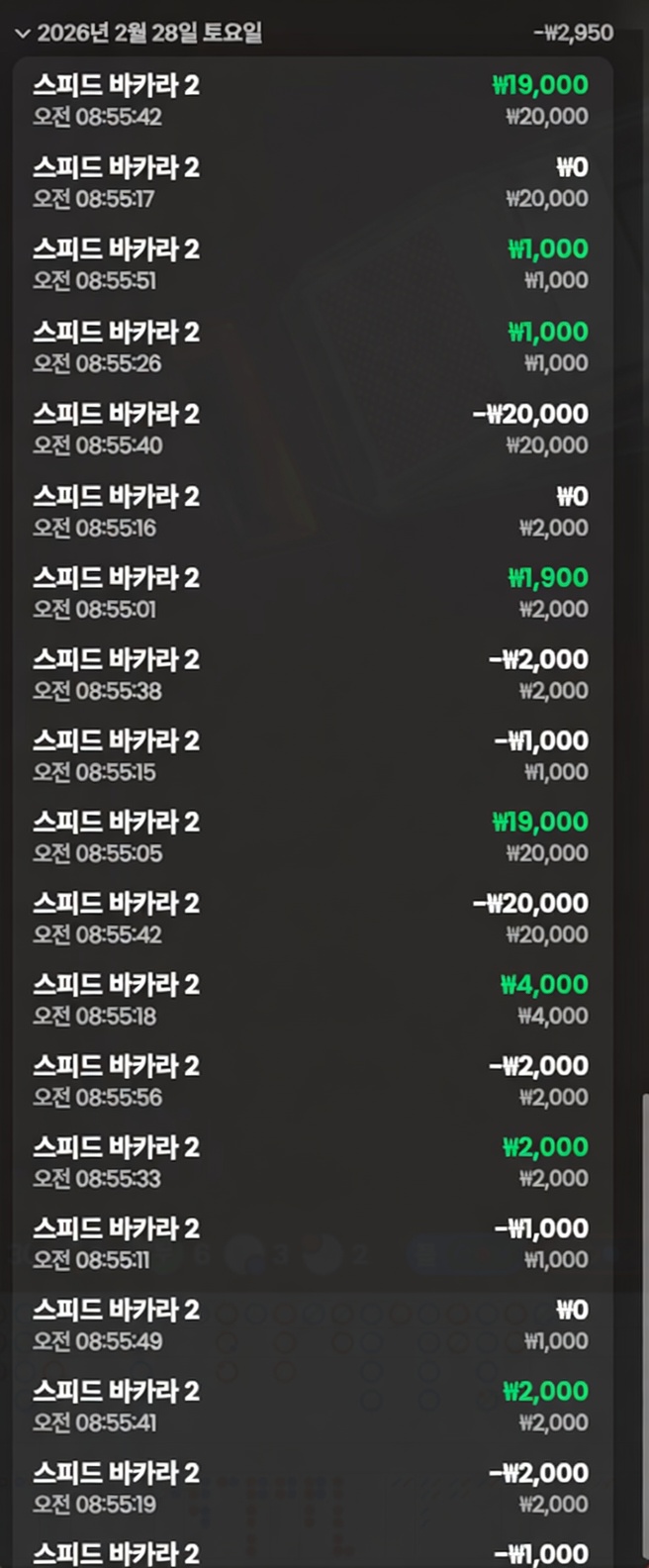Open the 오전 08:55:05 ₩19,000 win
This screenshot has width=649, height=1568.
coord(311,836)
